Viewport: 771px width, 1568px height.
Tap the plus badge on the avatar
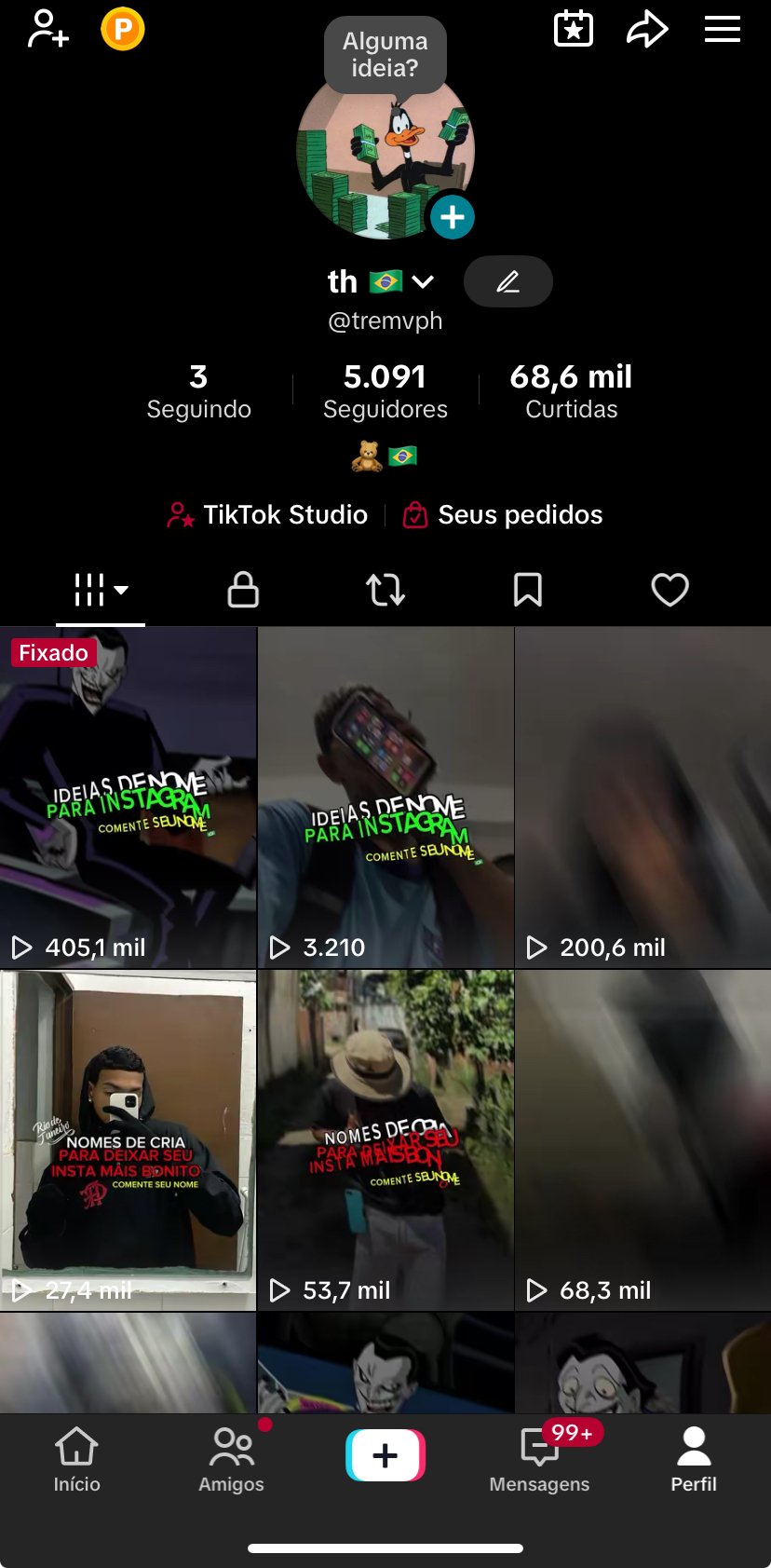click(x=453, y=218)
